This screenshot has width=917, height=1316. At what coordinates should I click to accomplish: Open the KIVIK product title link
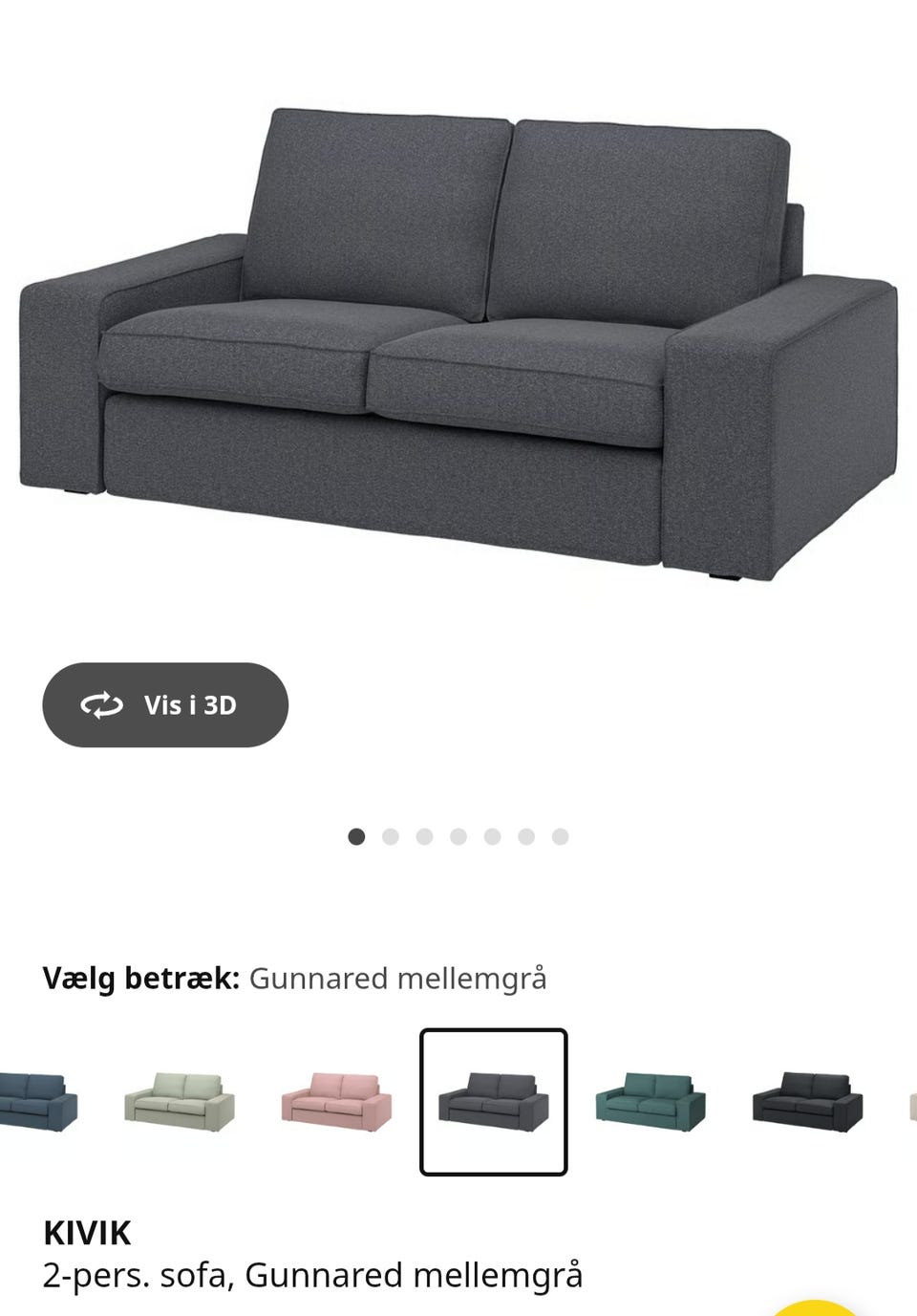[88, 1233]
